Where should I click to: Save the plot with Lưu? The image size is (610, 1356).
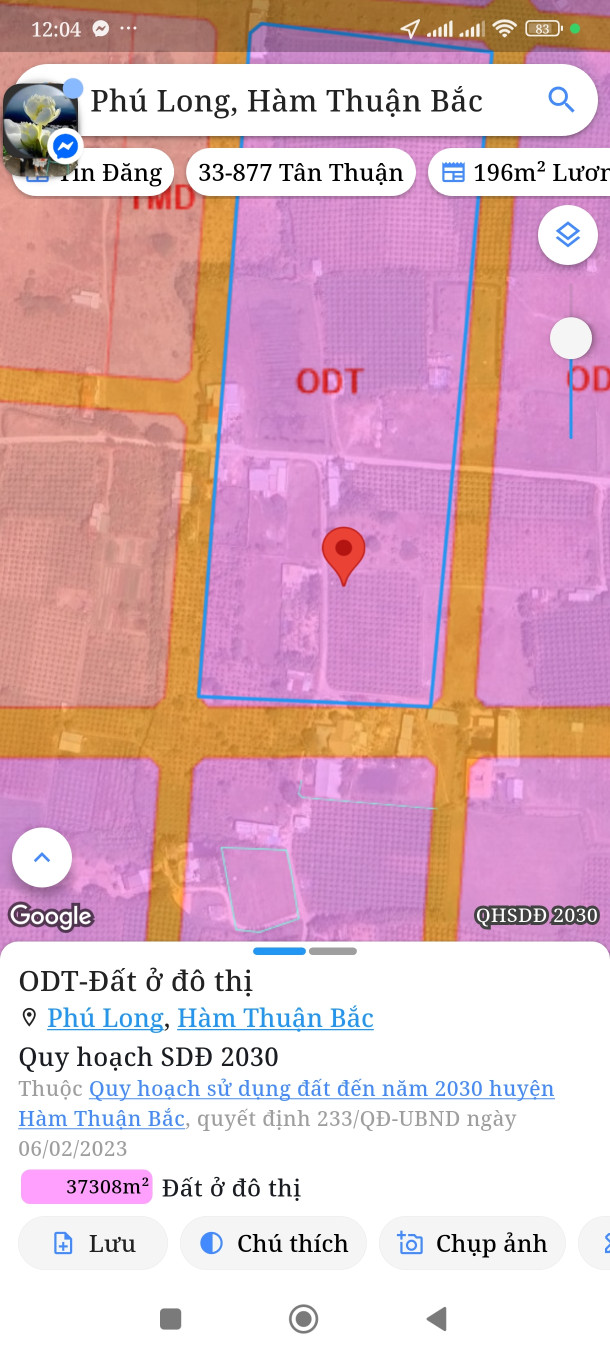tap(93, 1243)
